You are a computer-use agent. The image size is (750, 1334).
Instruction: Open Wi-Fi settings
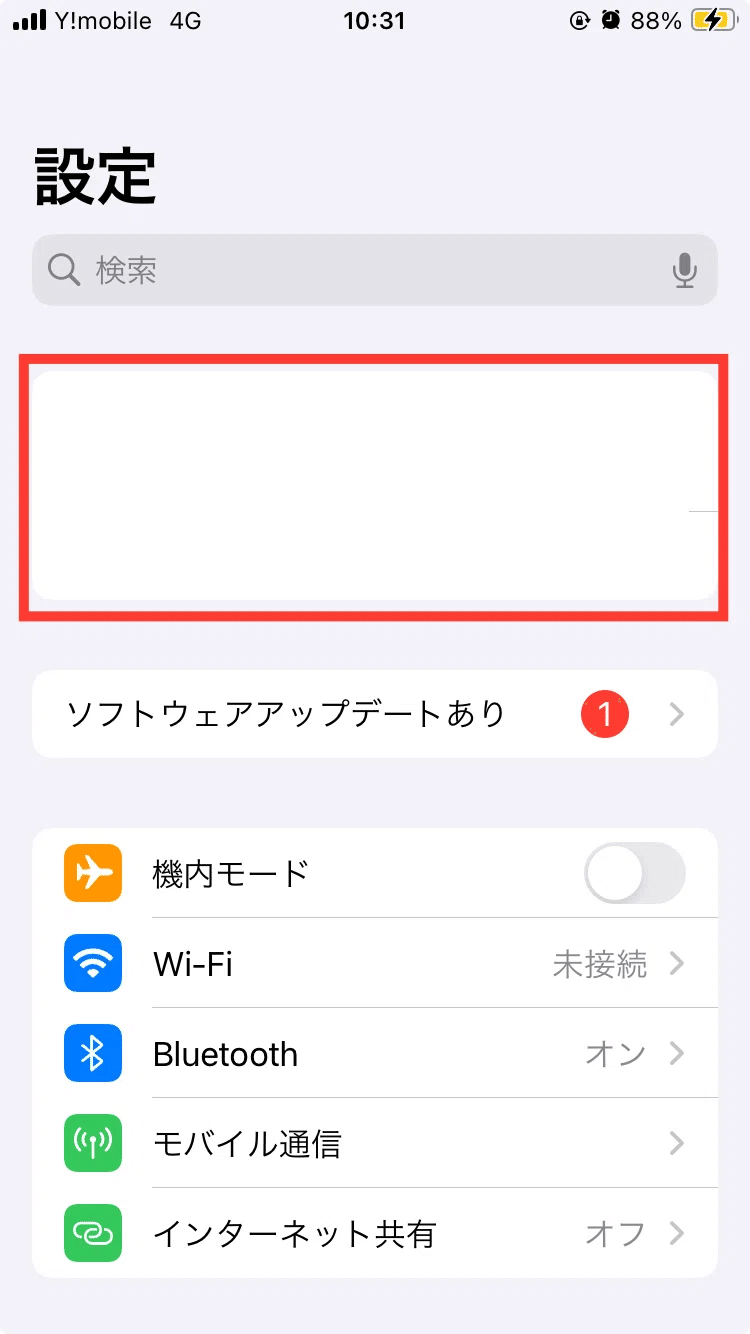(x=374, y=963)
